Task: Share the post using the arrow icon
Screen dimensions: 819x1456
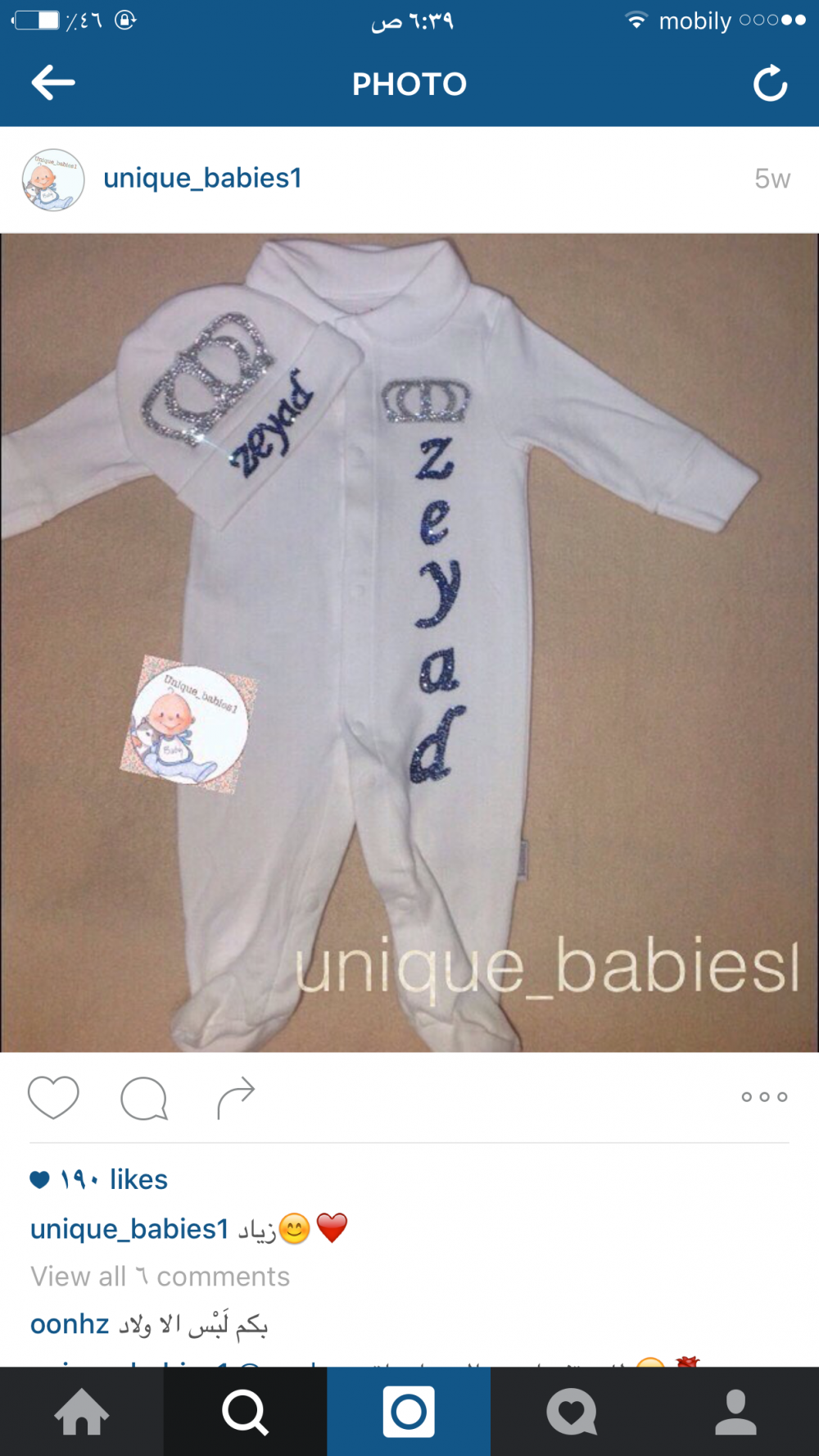Action: (236, 1097)
